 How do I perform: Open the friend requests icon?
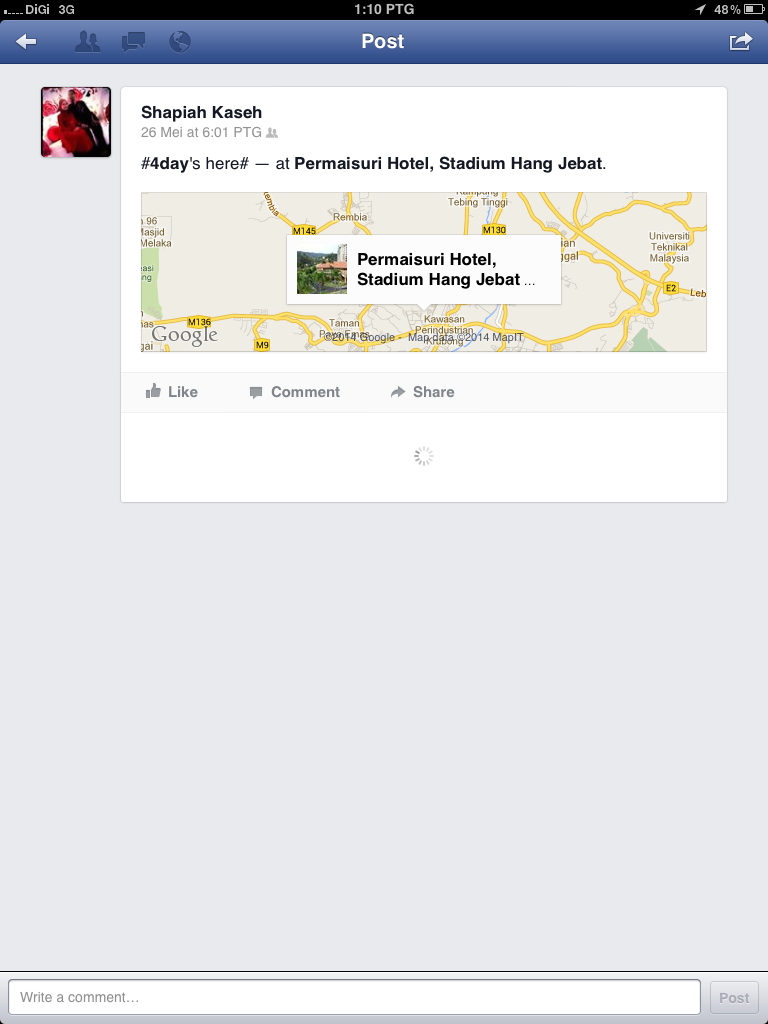(87, 42)
